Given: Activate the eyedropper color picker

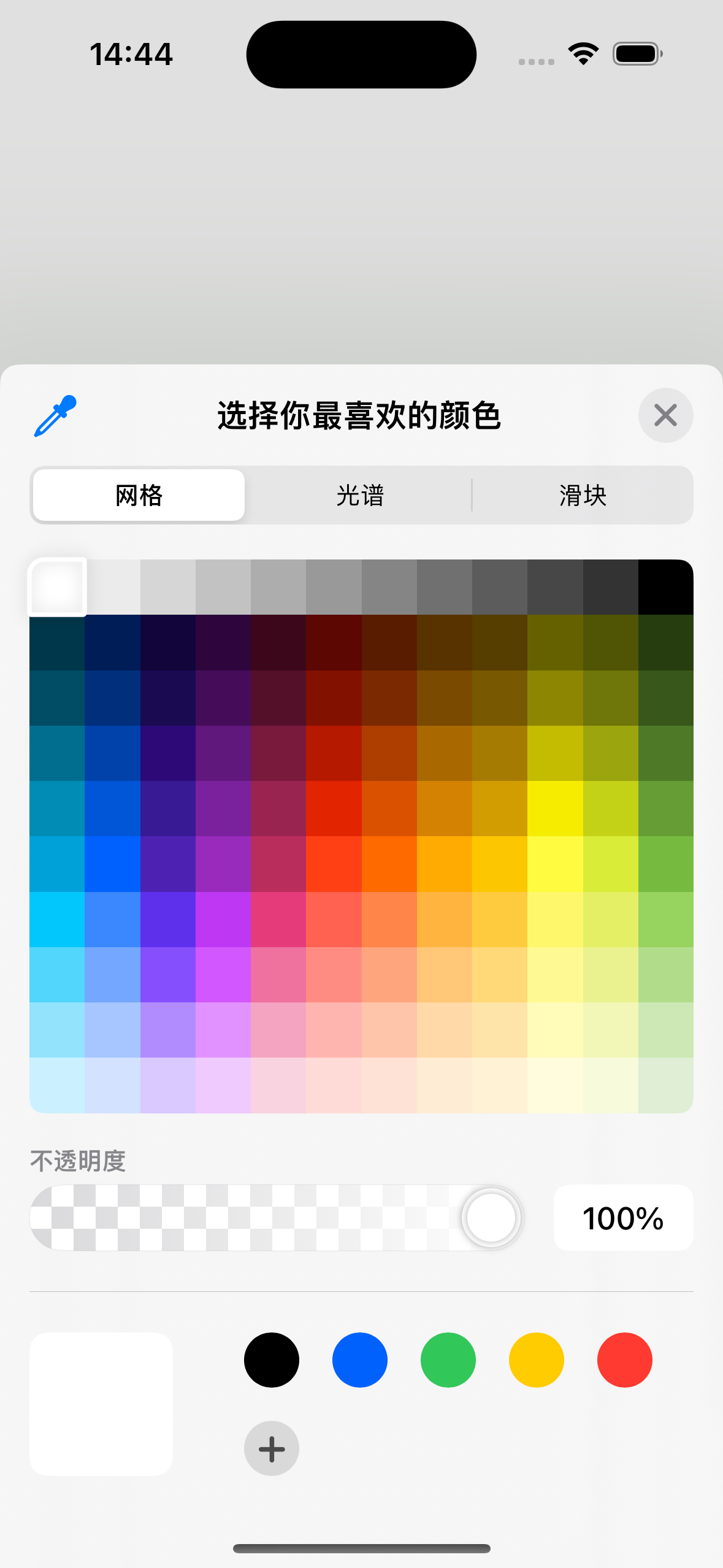Looking at the screenshot, I should [x=55, y=416].
